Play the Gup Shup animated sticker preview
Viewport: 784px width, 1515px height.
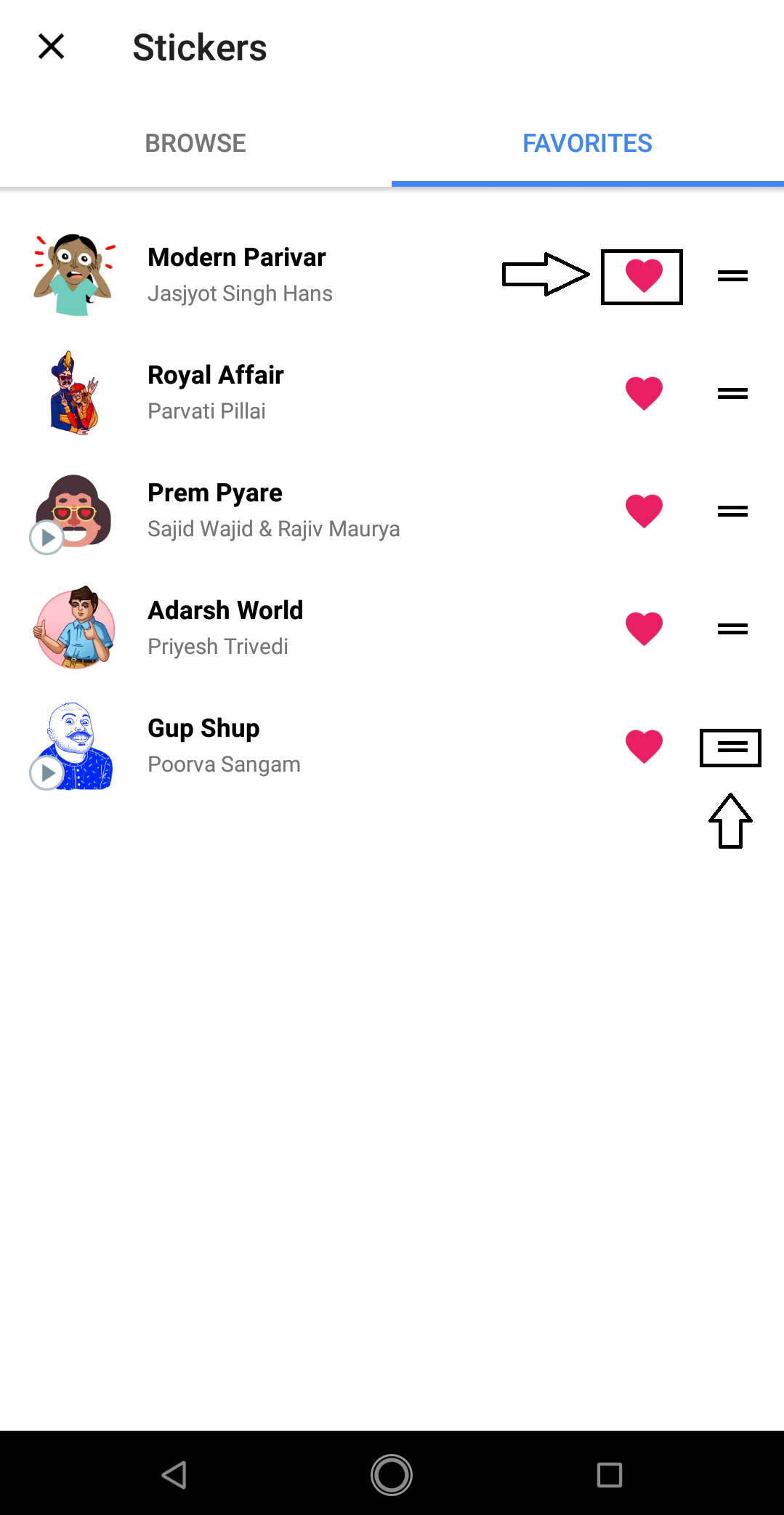[x=47, y=773]
